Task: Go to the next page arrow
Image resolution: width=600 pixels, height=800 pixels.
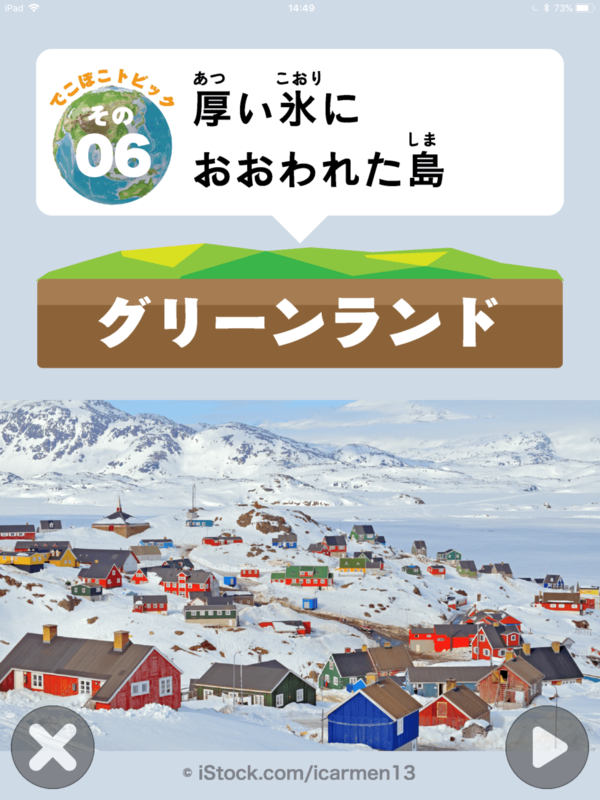Action: pyautogui.click(x=546, y=747)
